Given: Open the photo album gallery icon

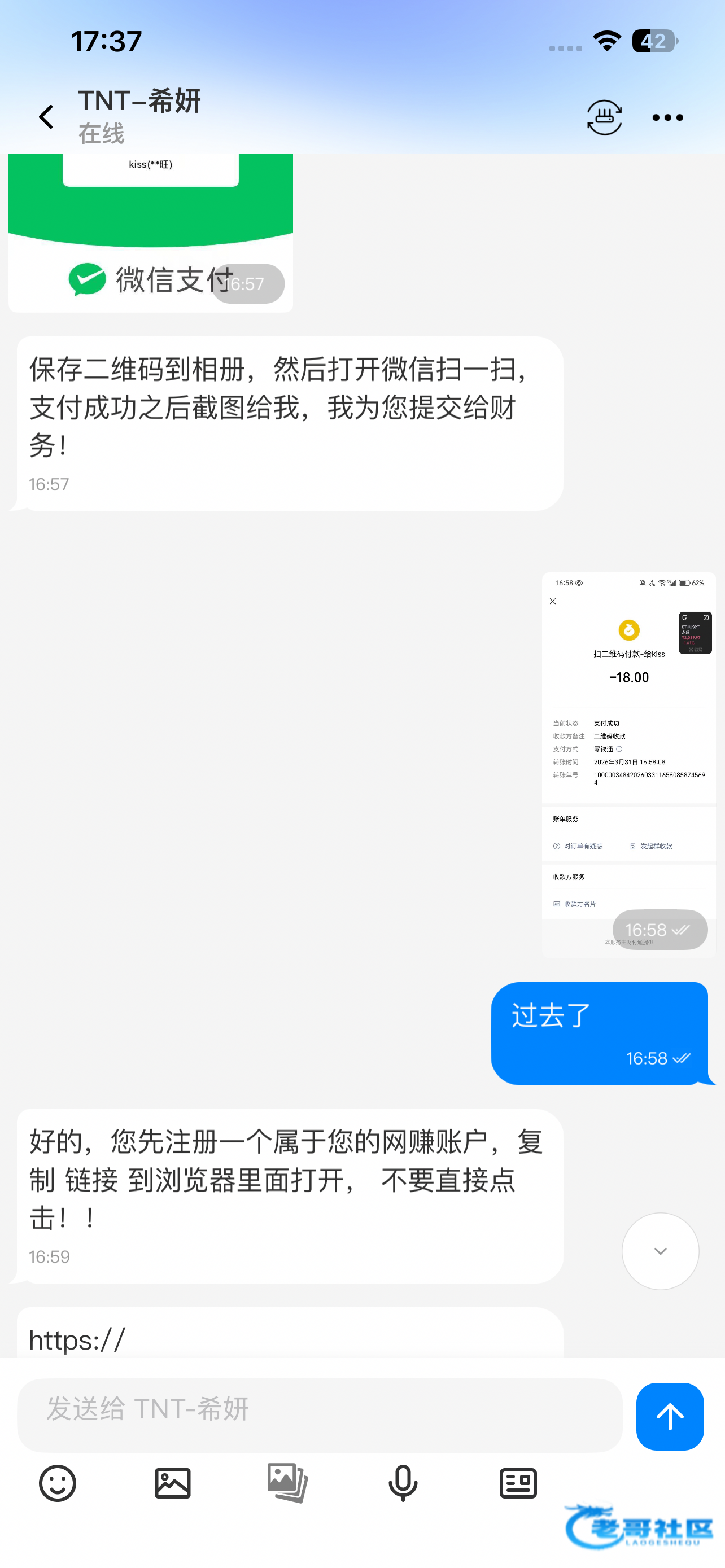Looking at the screenshot, I should click(288, 1483).
